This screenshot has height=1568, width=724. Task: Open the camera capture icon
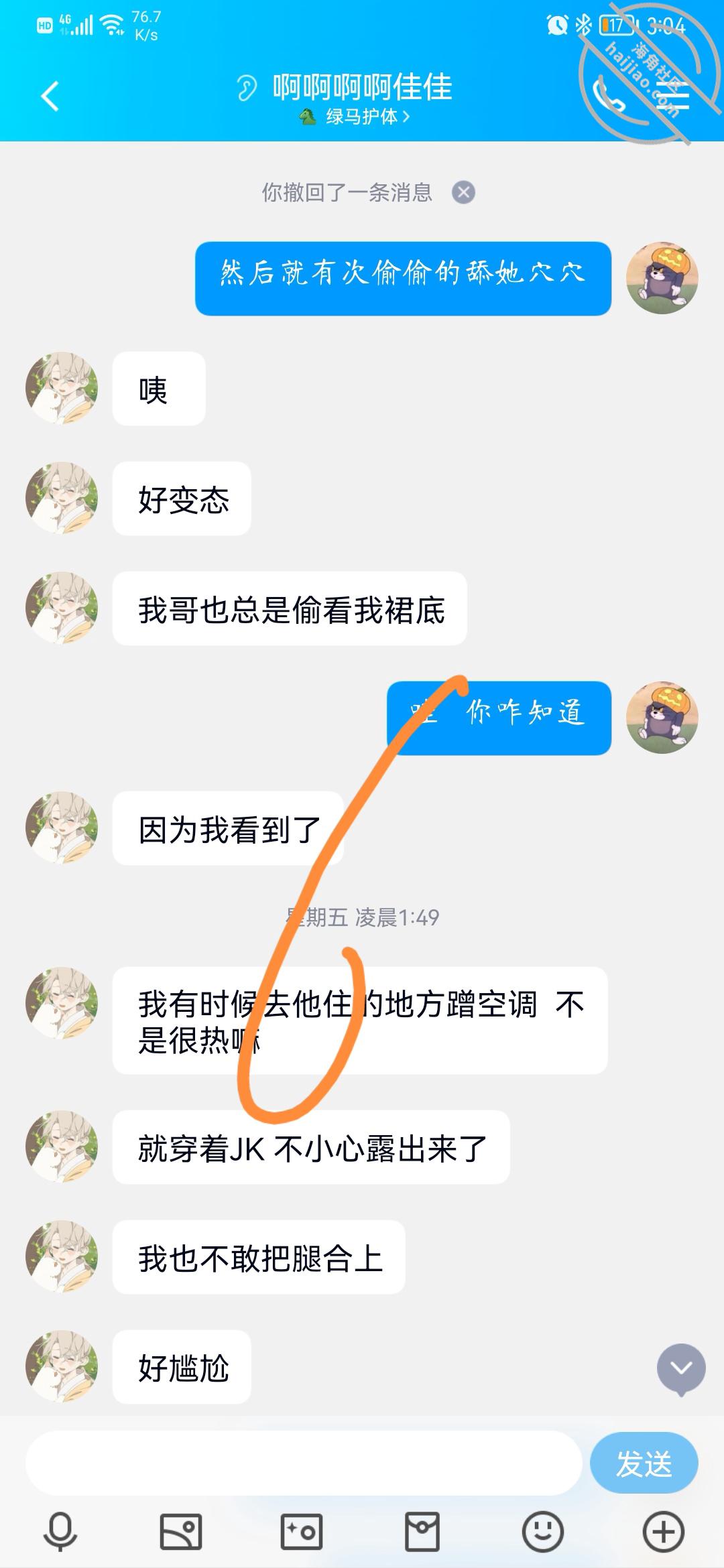302,1531
